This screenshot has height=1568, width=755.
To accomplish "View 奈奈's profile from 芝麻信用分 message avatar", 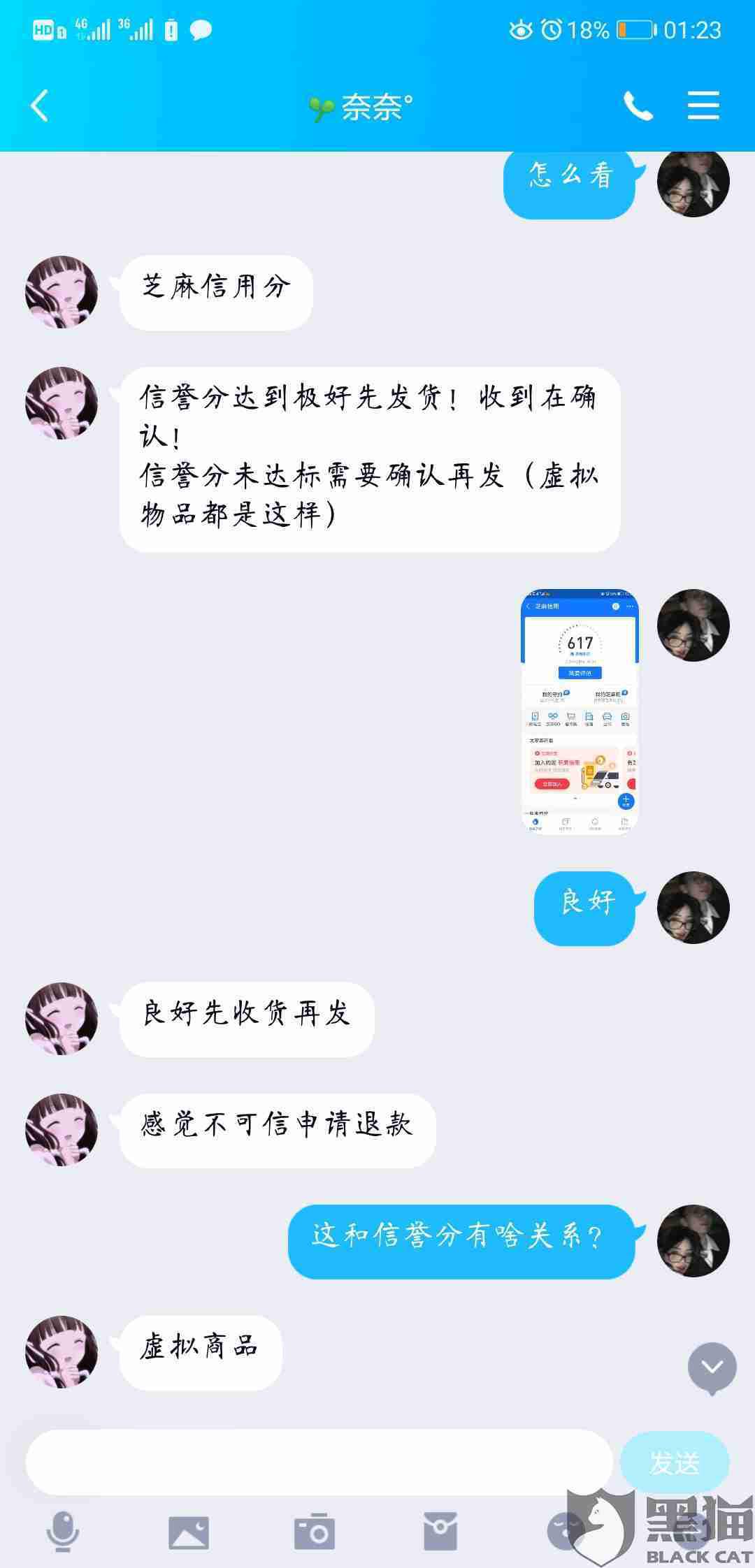I will pos(62,292).
